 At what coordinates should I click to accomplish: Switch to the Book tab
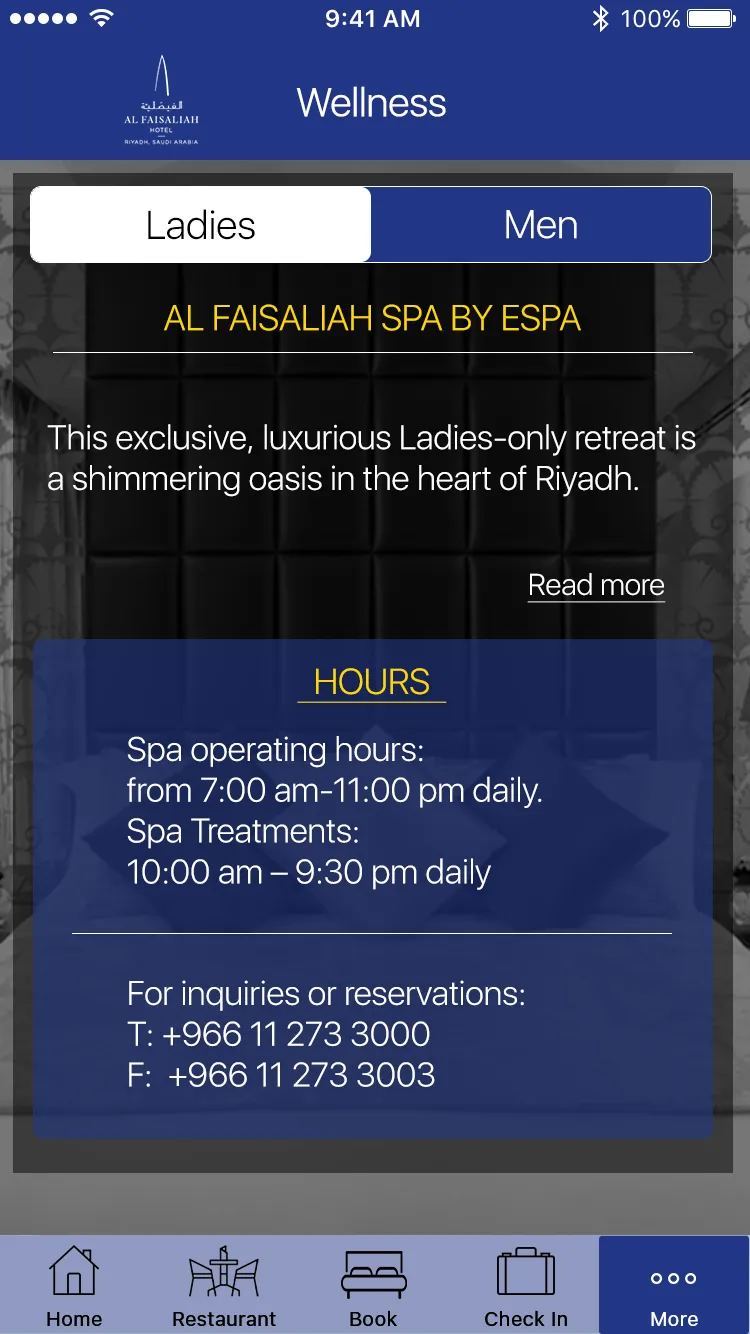point(373,1286)
